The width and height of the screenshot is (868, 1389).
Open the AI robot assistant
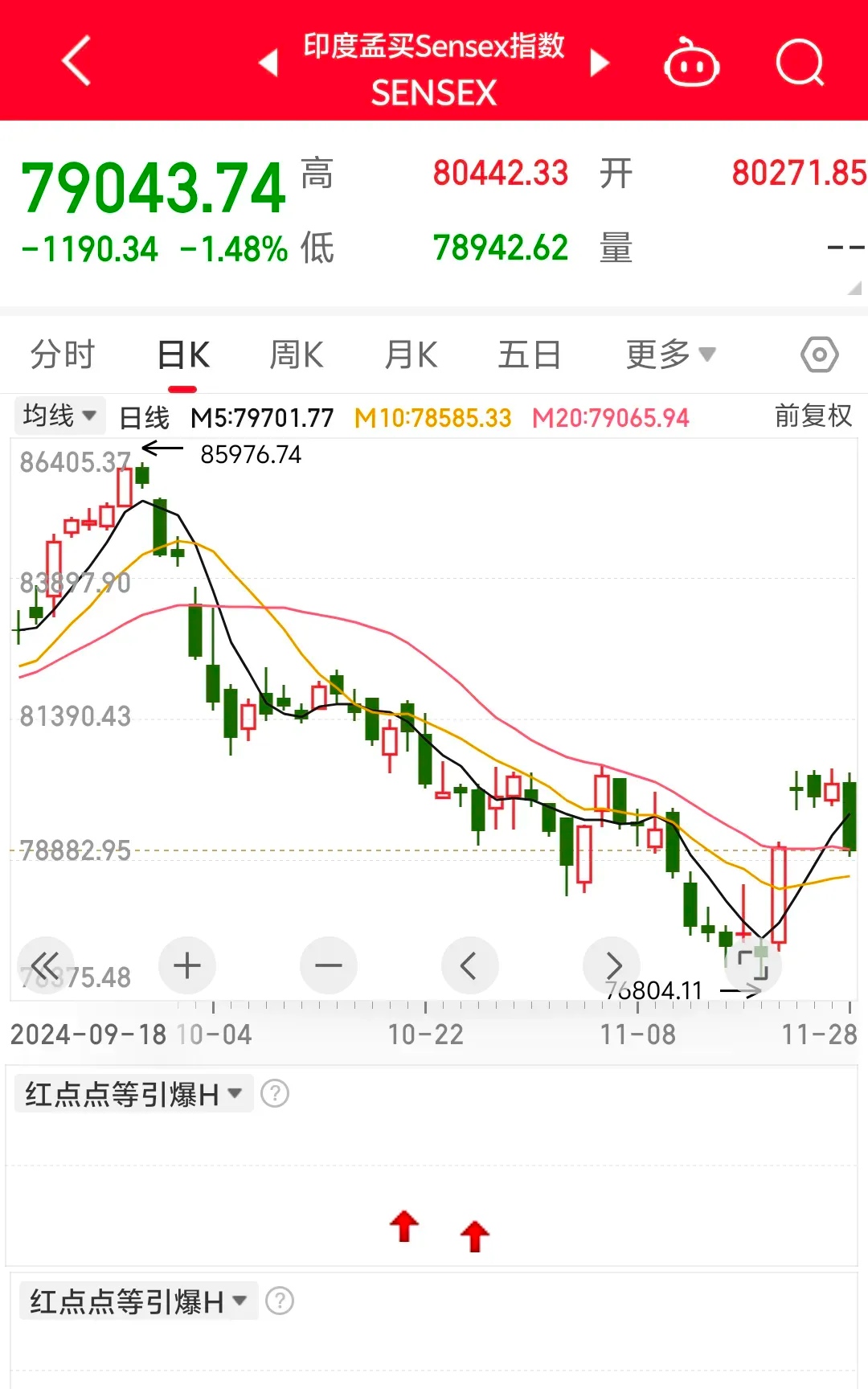[x=691, y=63]
